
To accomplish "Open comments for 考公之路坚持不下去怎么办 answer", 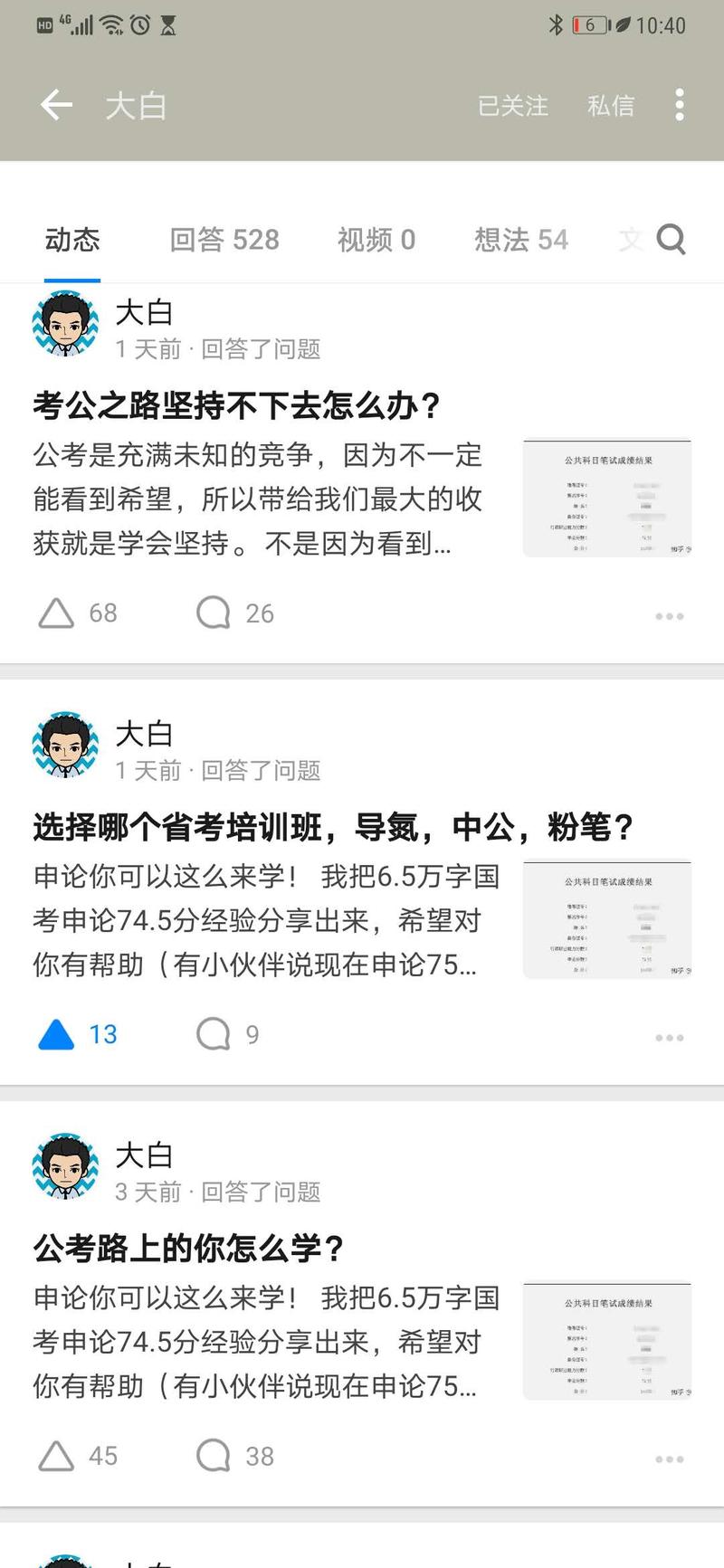I will pyautogui.click(x=213, y=612).
